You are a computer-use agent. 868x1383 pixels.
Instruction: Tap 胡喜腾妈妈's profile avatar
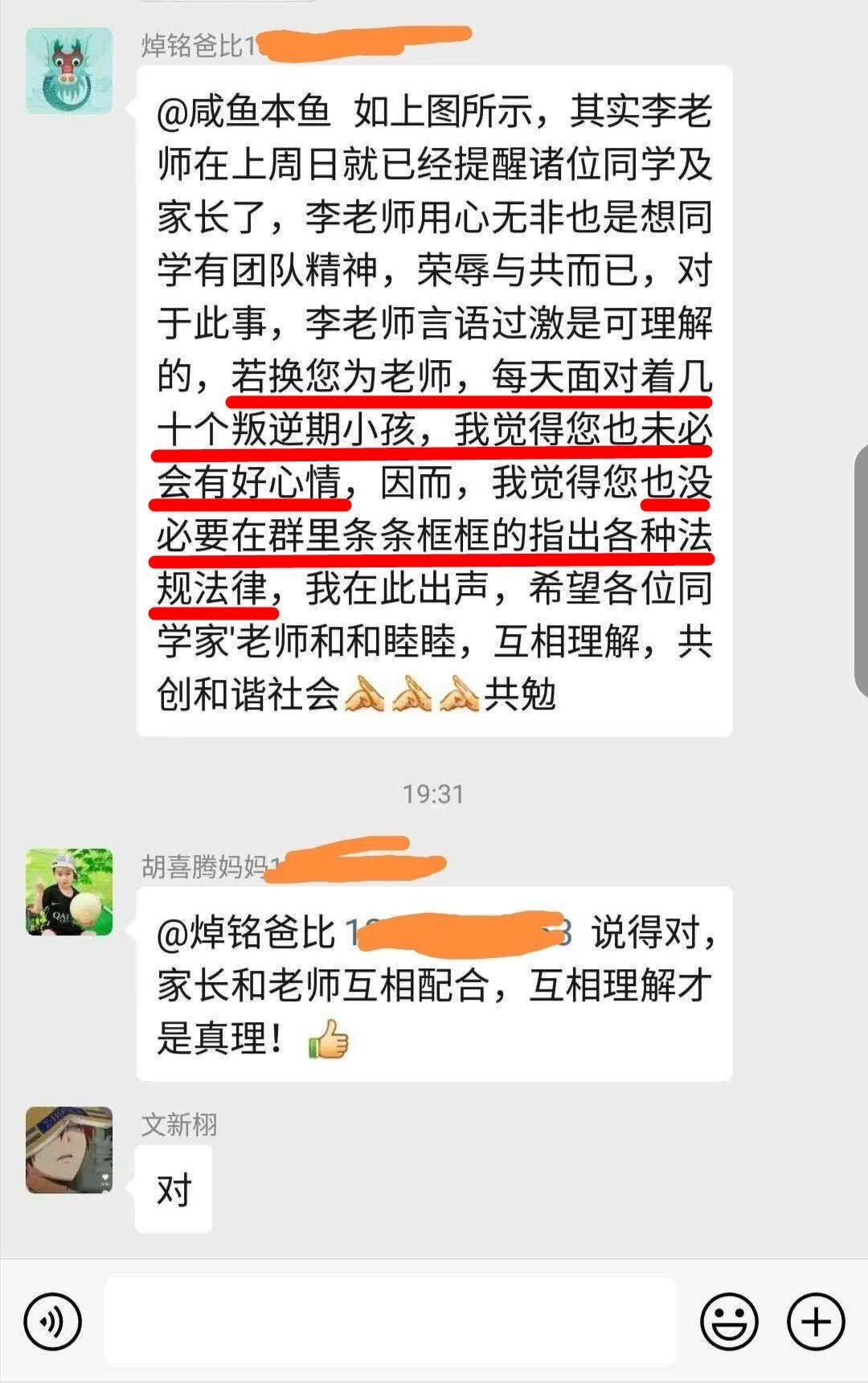point(69,892)
